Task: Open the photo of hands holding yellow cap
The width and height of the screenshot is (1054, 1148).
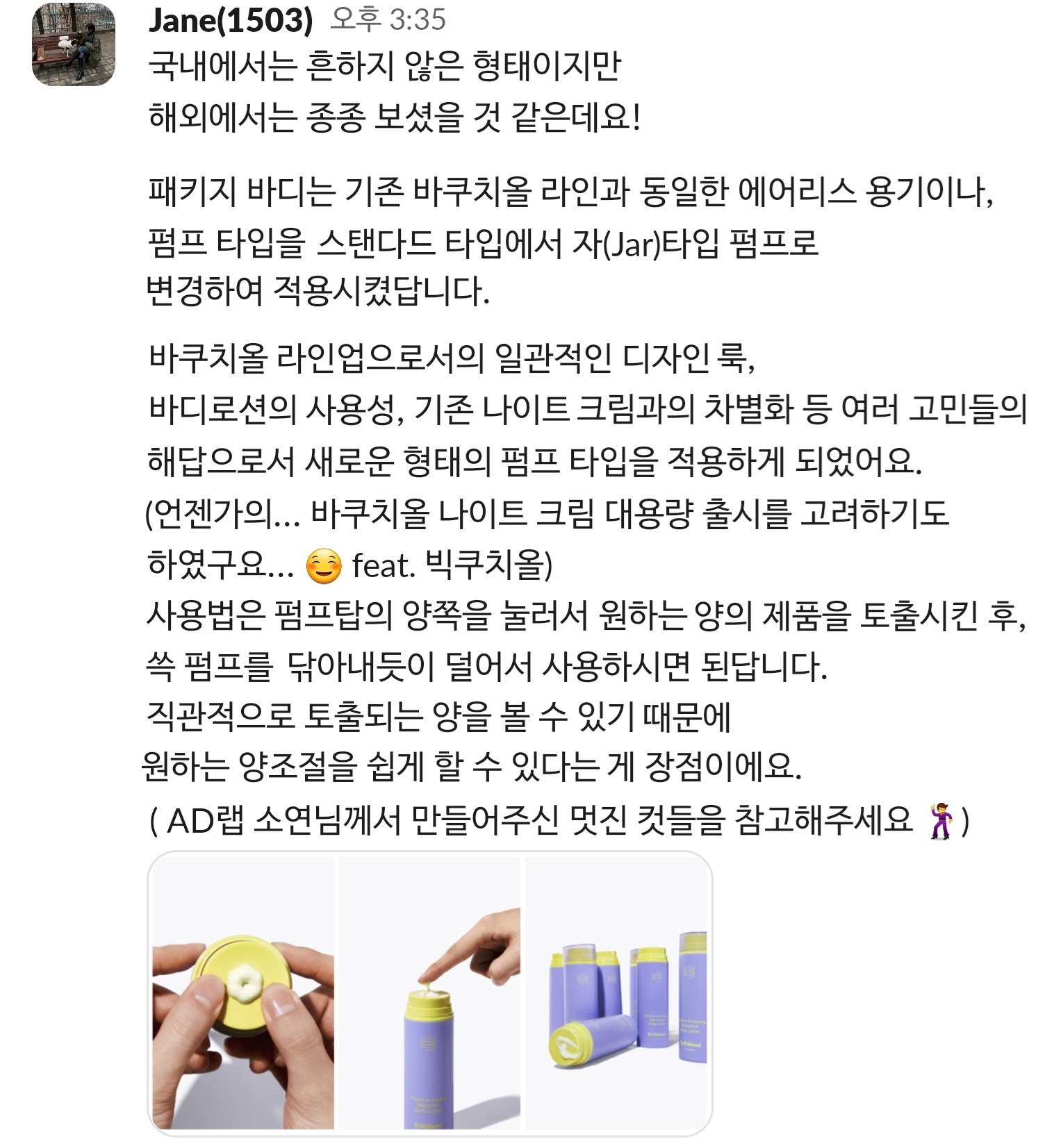Action: pos(243,994)
